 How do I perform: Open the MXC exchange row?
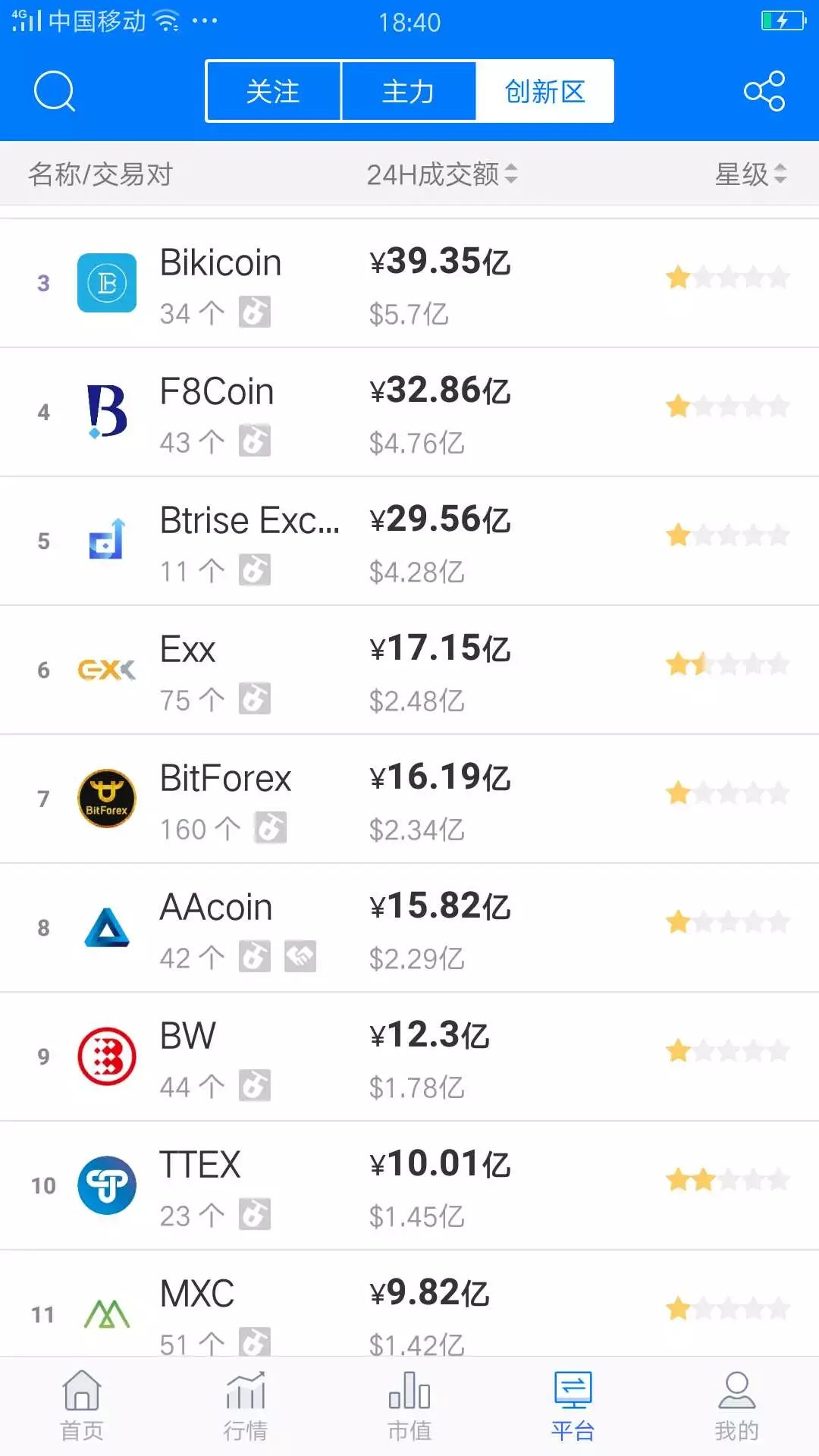tap(409, 1304)
